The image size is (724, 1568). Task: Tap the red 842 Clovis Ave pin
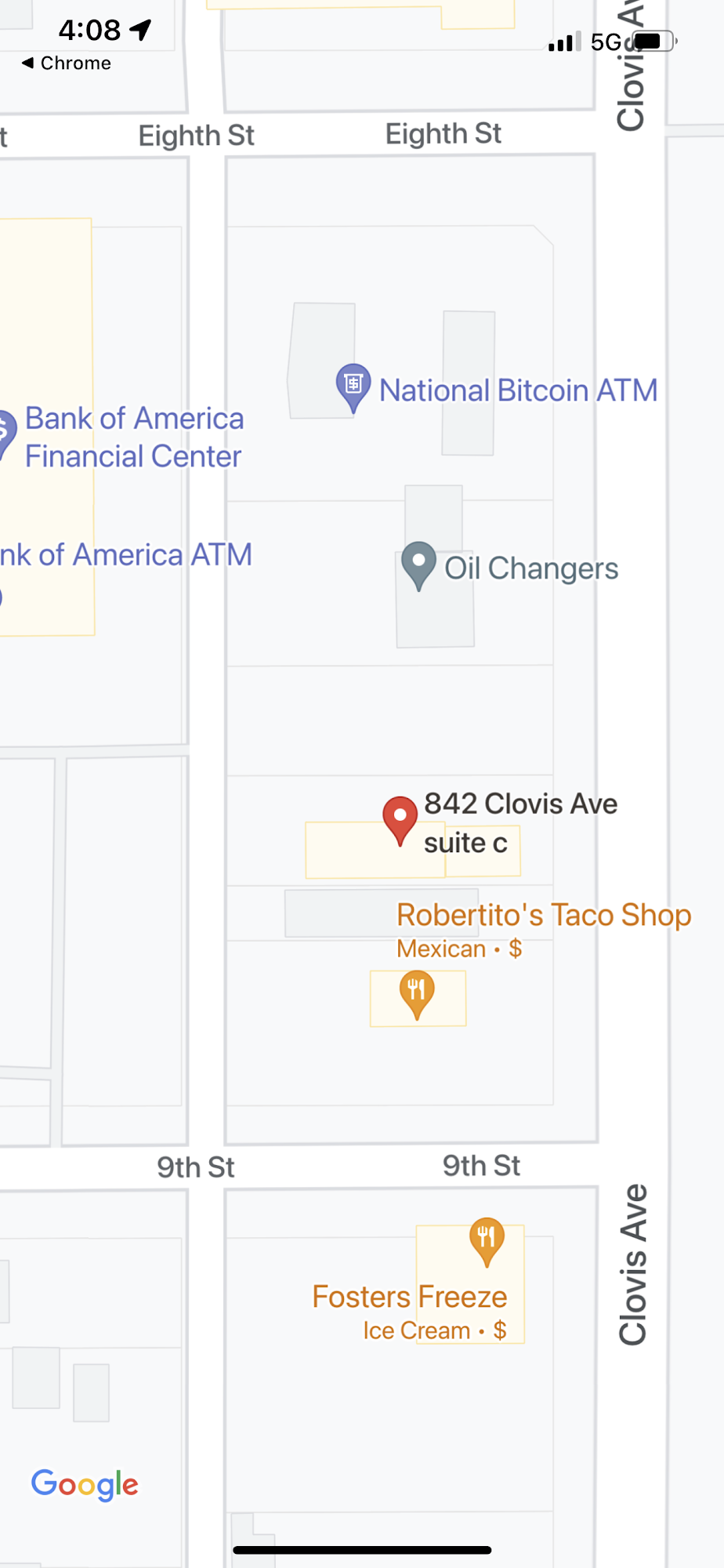pos(400,818)
